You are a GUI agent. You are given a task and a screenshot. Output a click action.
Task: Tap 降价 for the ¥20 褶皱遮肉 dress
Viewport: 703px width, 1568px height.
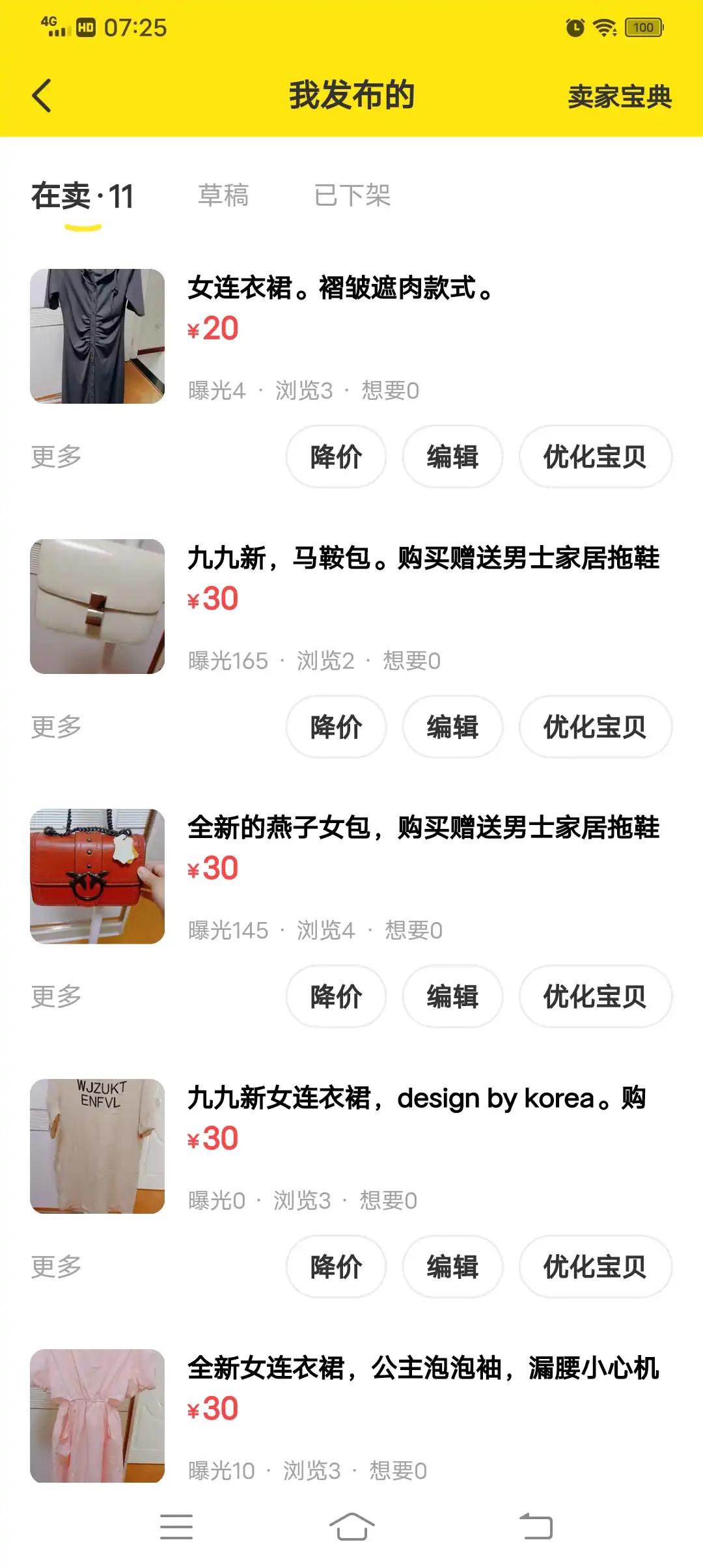coord(336,456)
